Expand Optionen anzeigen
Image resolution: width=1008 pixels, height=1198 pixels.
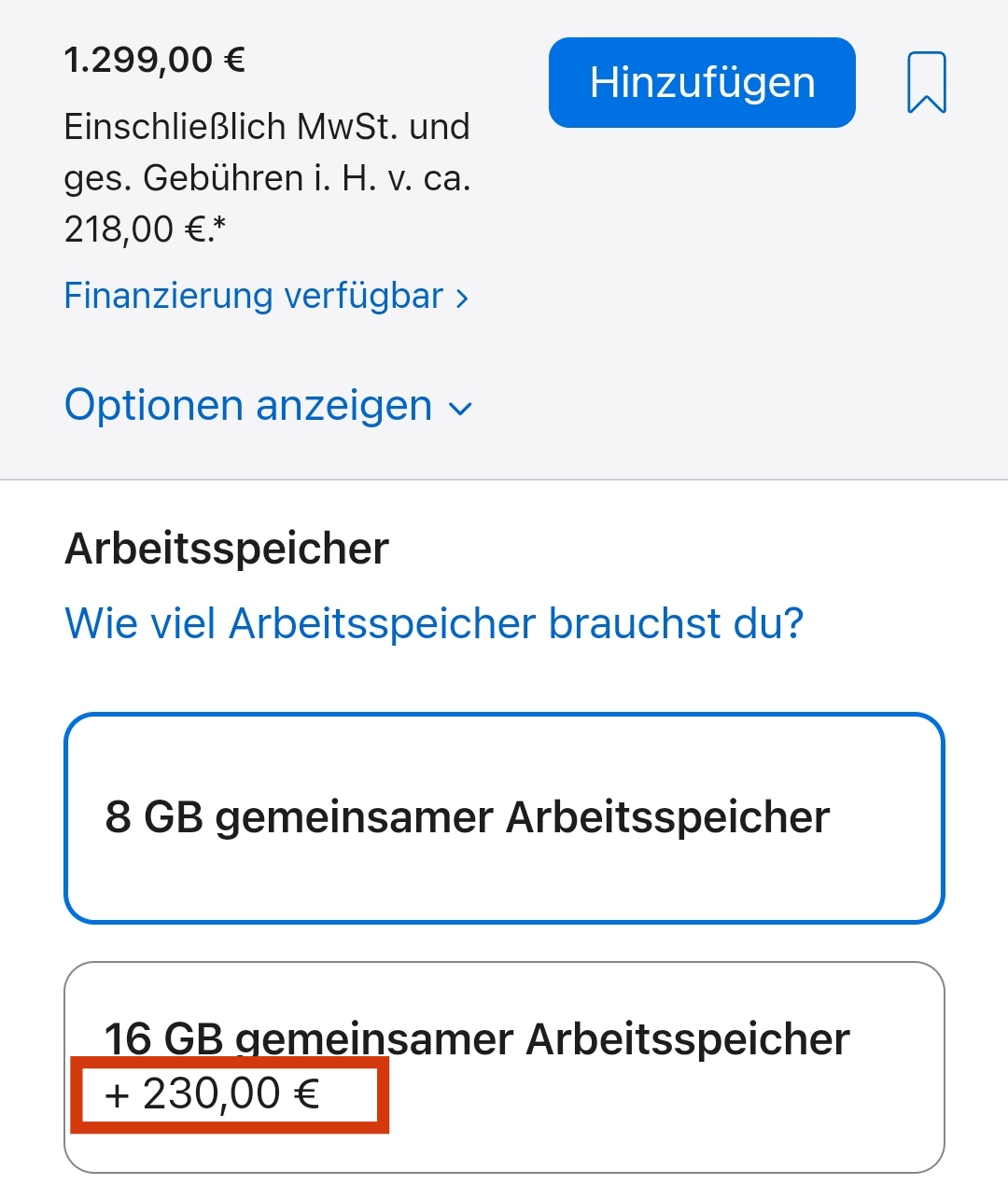click(x=268, y=406)
